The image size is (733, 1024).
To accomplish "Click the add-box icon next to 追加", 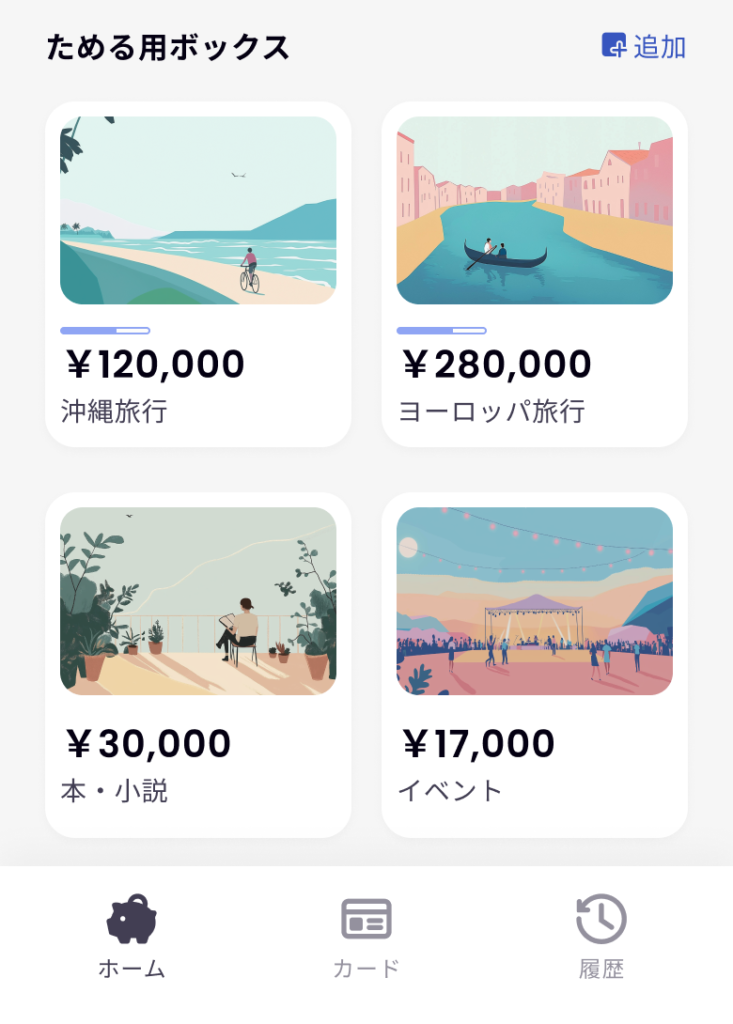I will click(x=613, y=46).
